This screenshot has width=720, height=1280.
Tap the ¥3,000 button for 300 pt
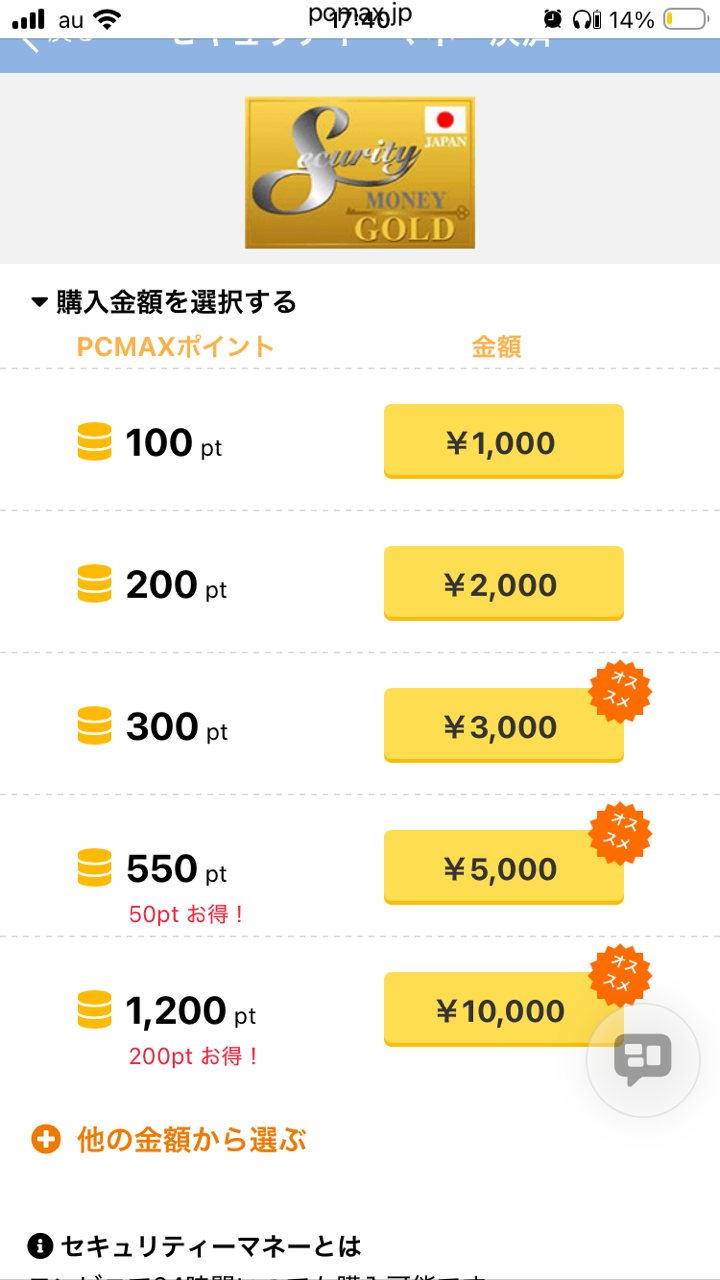coord(503,725)
